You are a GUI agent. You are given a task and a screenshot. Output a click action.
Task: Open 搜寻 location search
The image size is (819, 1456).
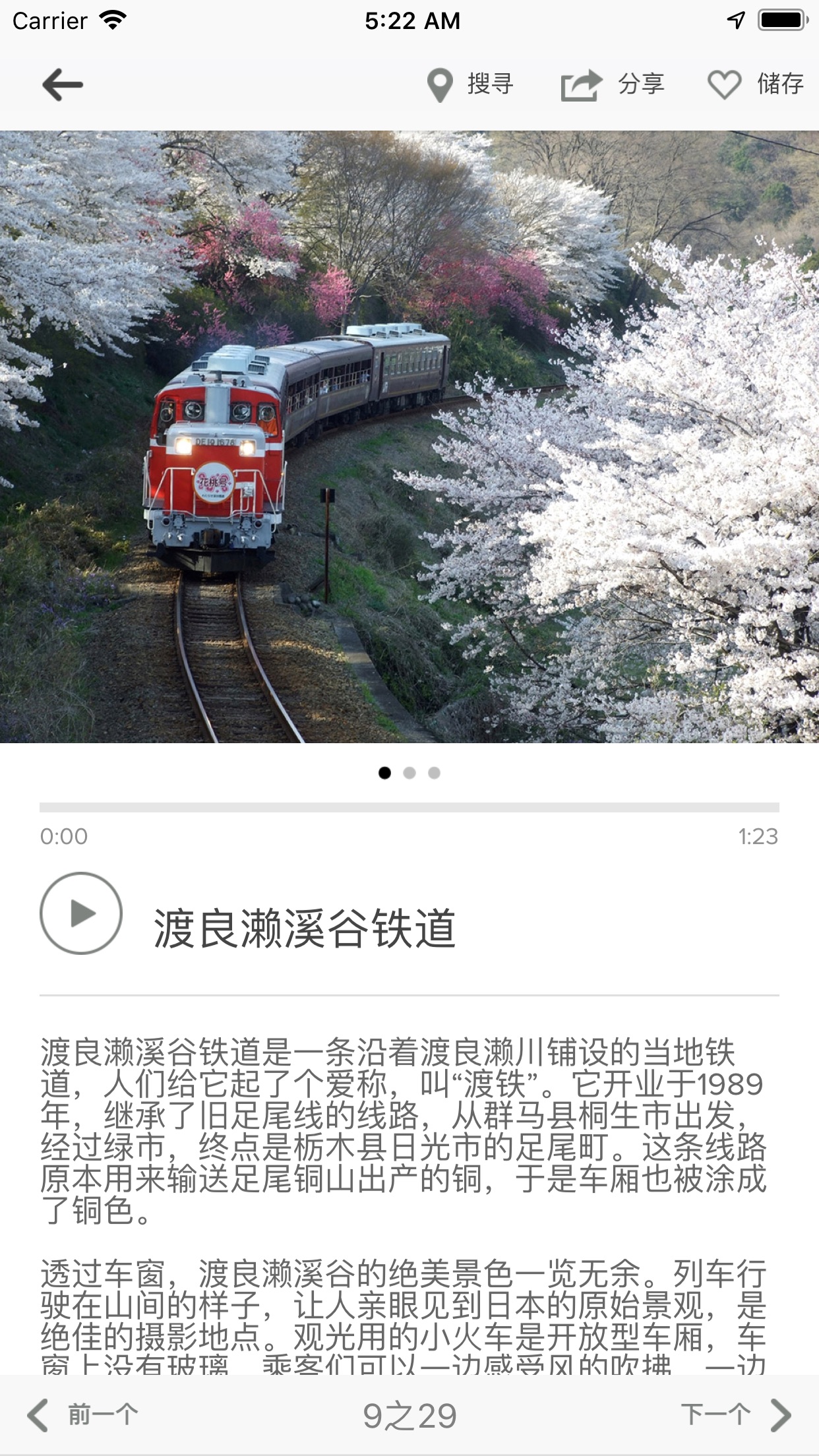pos(470,84)
